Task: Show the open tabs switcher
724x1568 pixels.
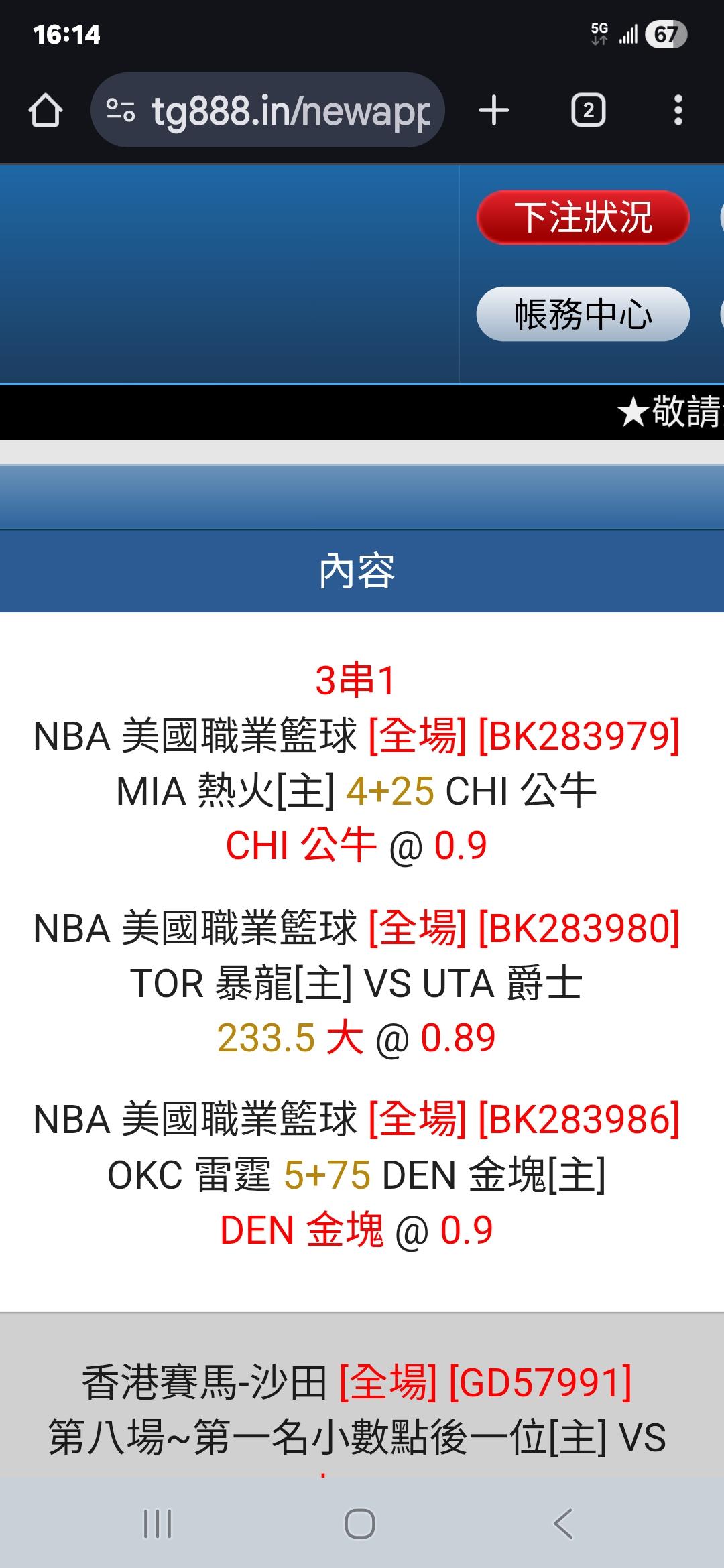Action: tap(588, 111)
